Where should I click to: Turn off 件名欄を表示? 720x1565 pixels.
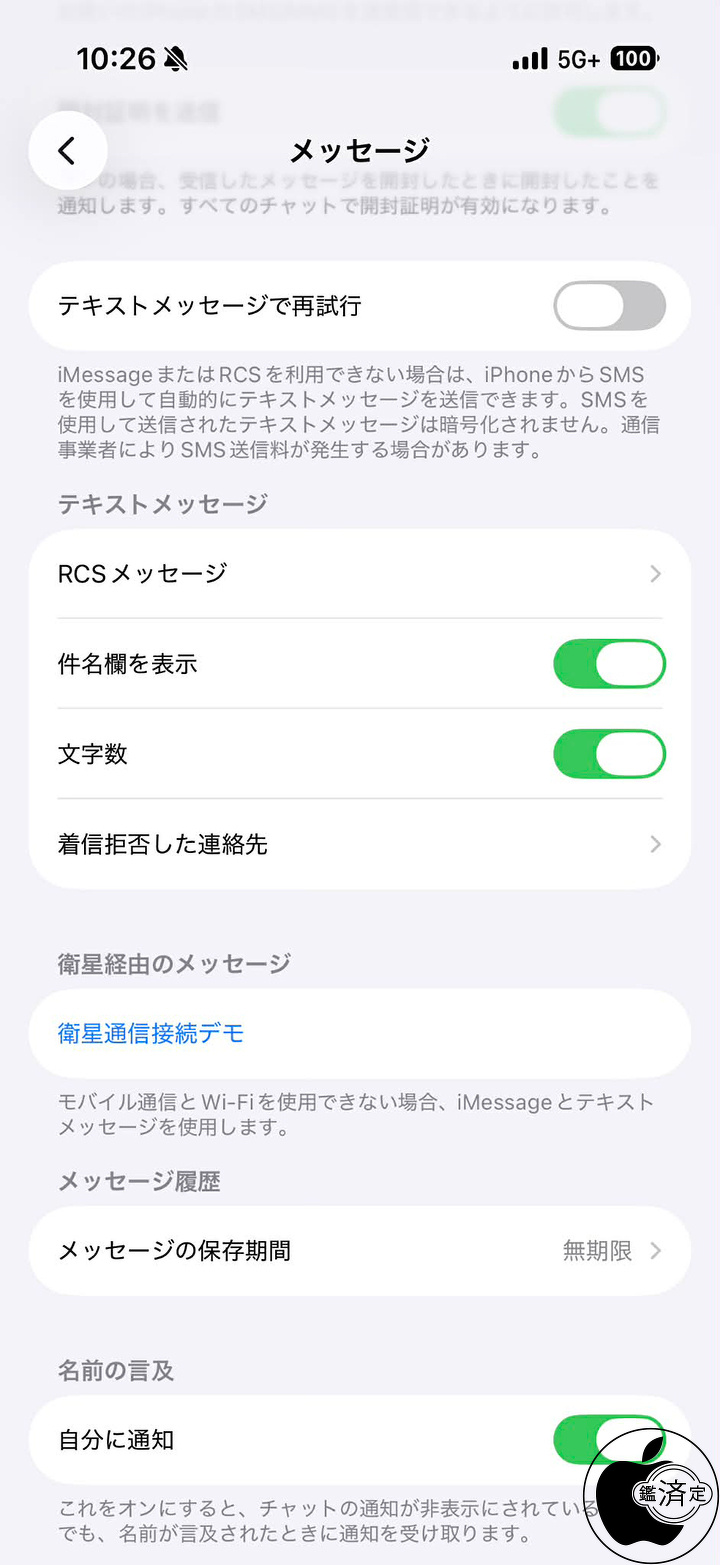click(x=609, y=664)
